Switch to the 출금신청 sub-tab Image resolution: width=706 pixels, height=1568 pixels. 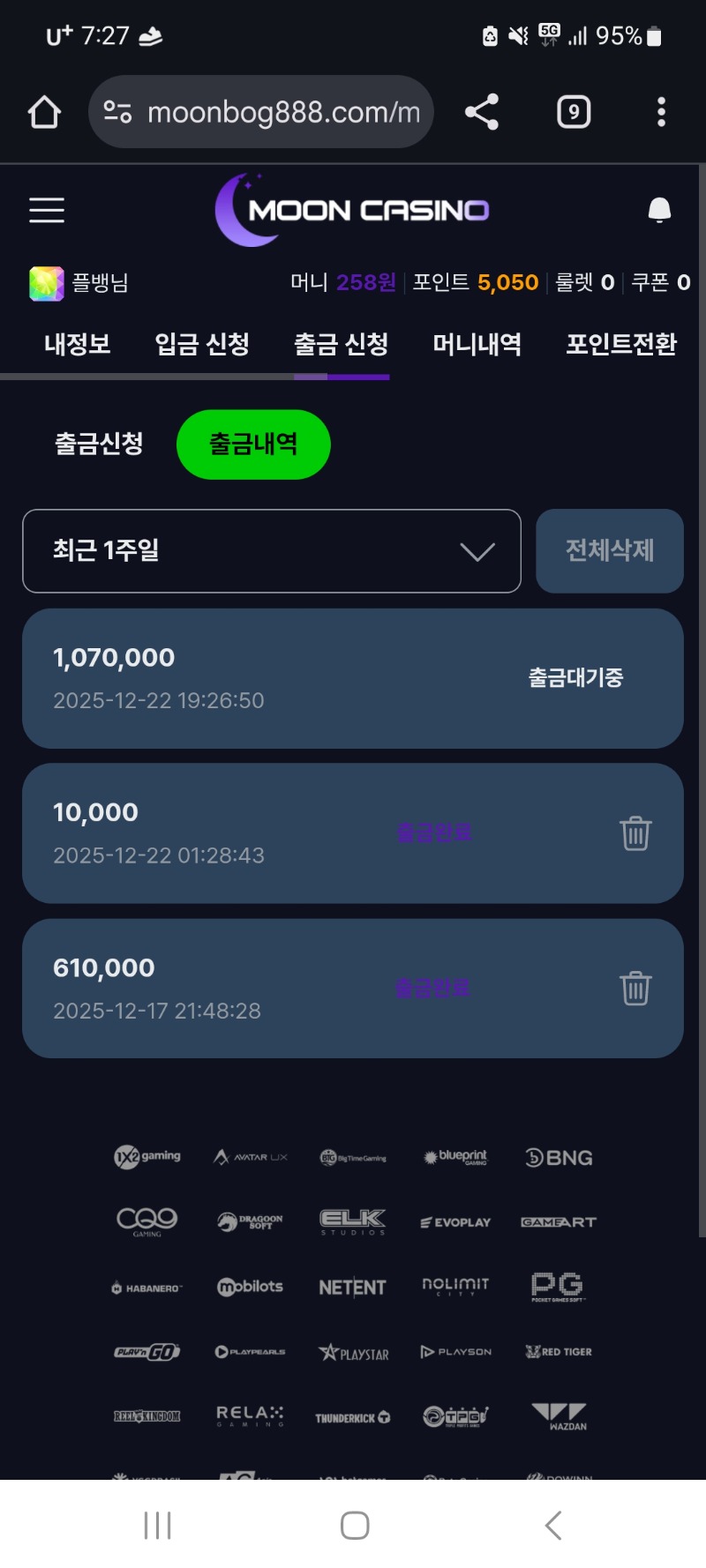point(99,444)
